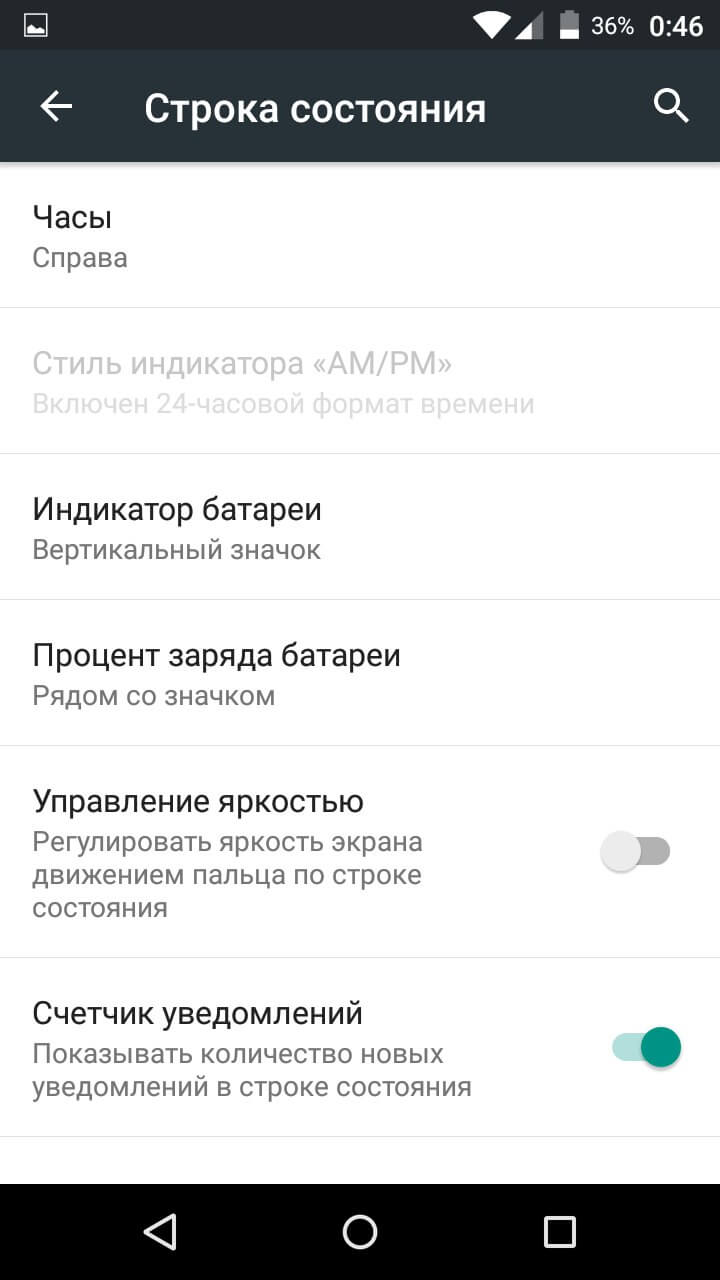The height and width of the screenshot is (1280, 720).
Task: Tap the battery icon at the top
Action: [x=567, y=23]
